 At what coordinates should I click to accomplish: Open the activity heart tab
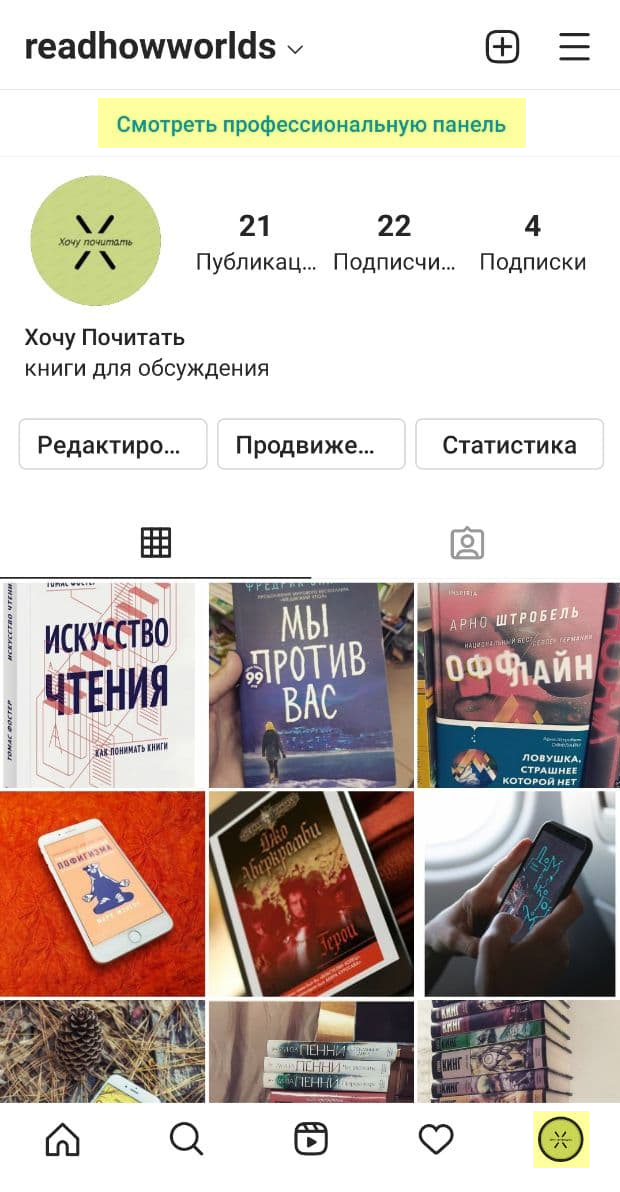point(435,1139)
